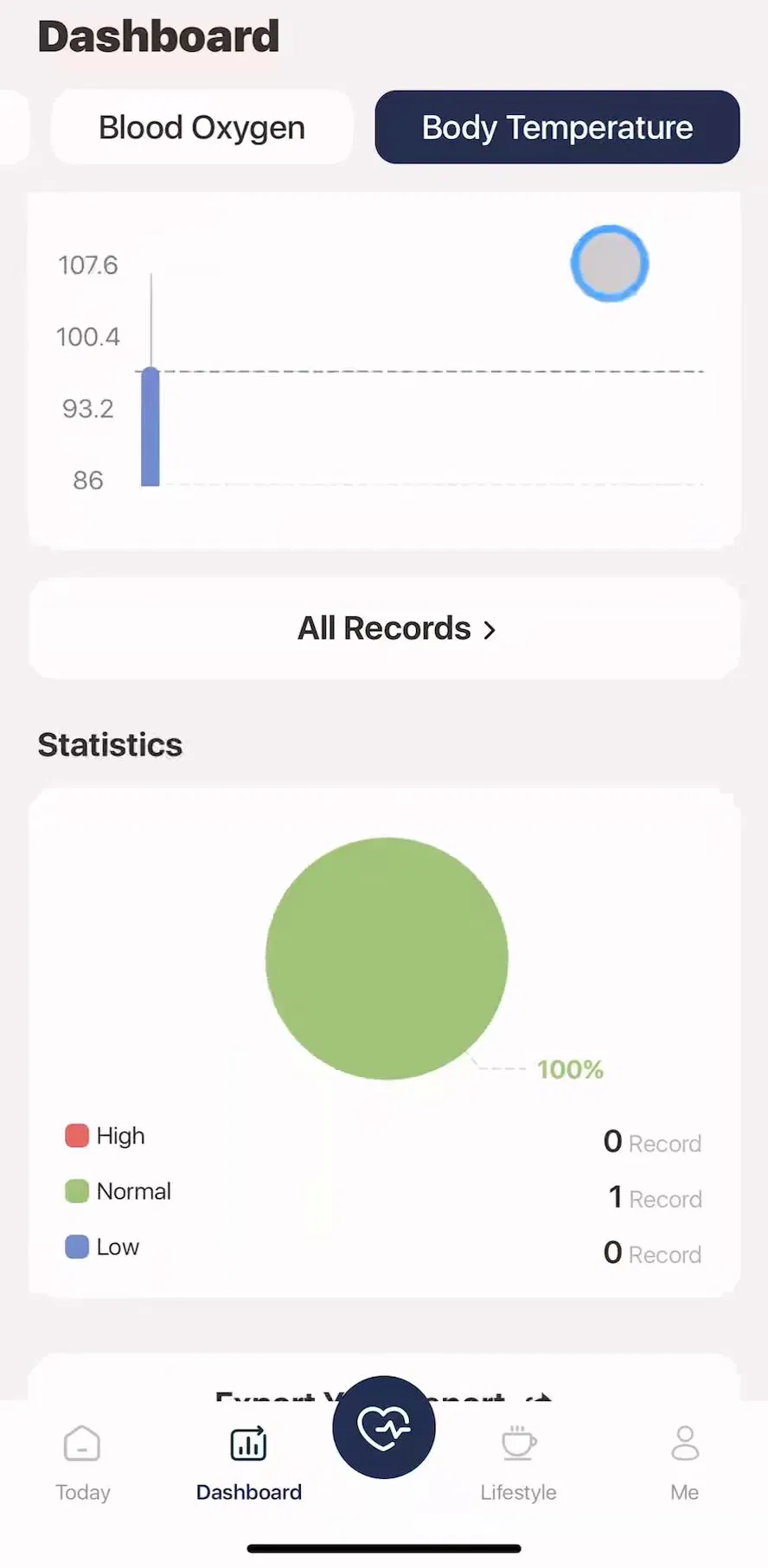Open All Records
The width and height of the screenshot is (768, 1568).
click(x=384, y=628)
